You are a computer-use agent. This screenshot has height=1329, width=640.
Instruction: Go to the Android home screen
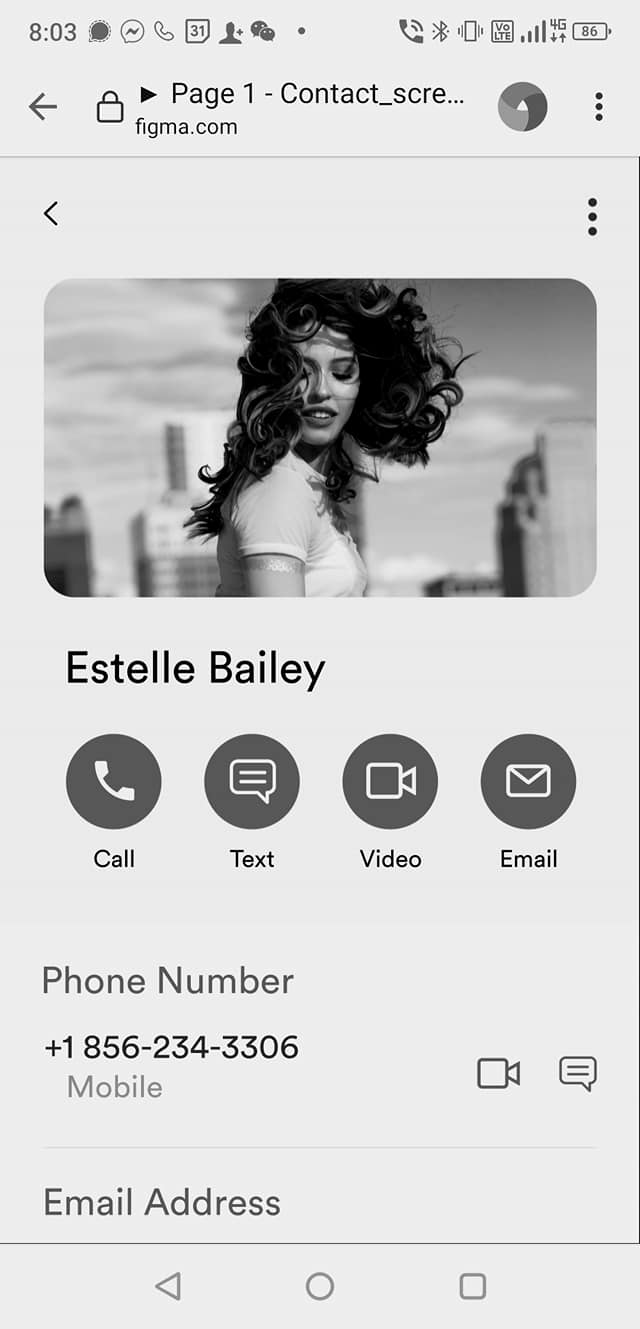[x=320, y=1286]
